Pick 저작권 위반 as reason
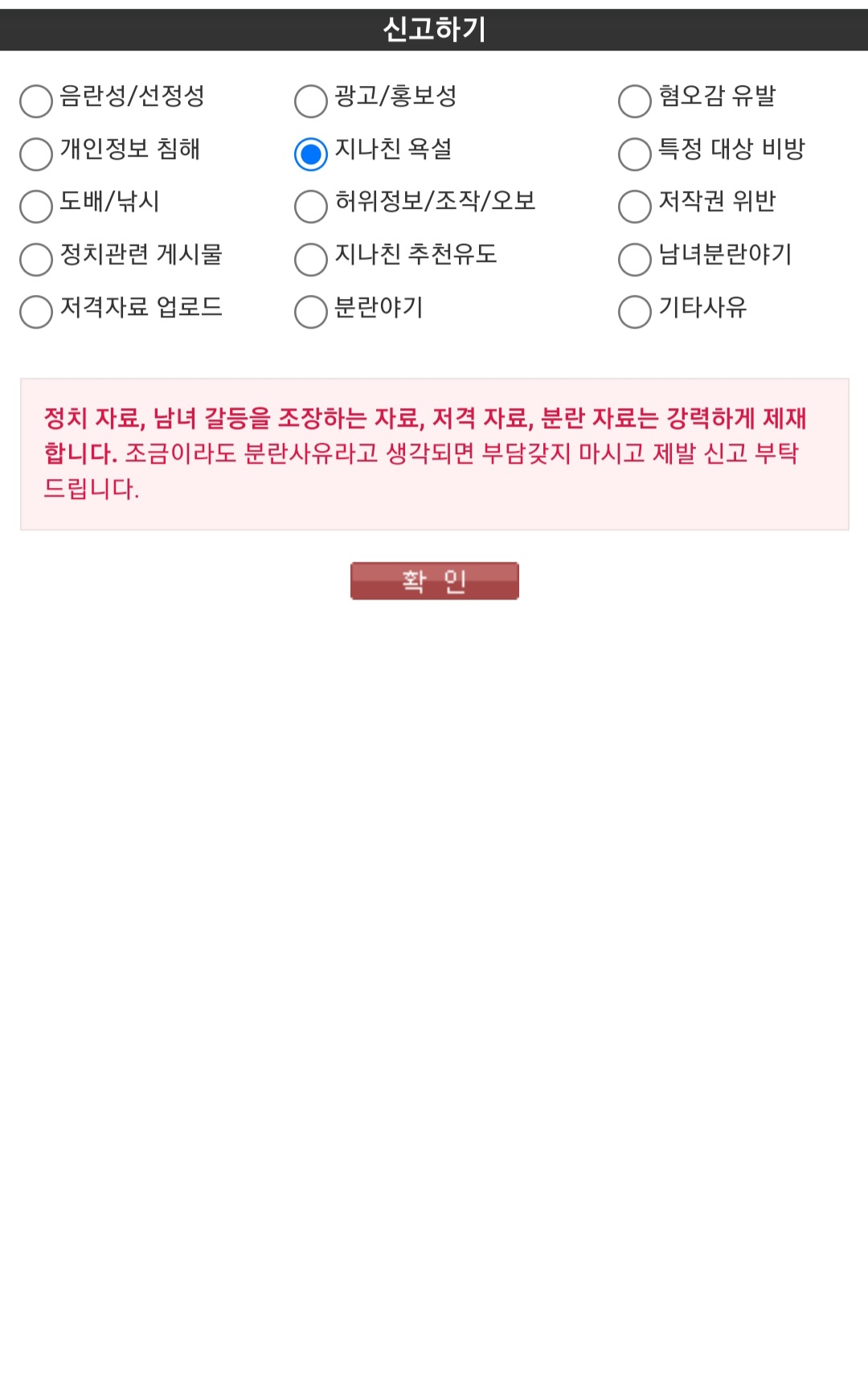This screenshot has width=868, height=1388. coord(635,207)
